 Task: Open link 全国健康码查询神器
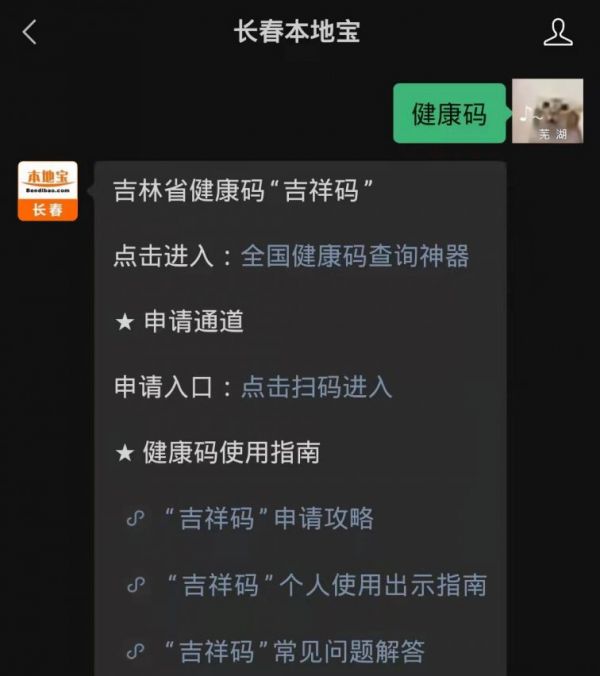pos(354,256)
